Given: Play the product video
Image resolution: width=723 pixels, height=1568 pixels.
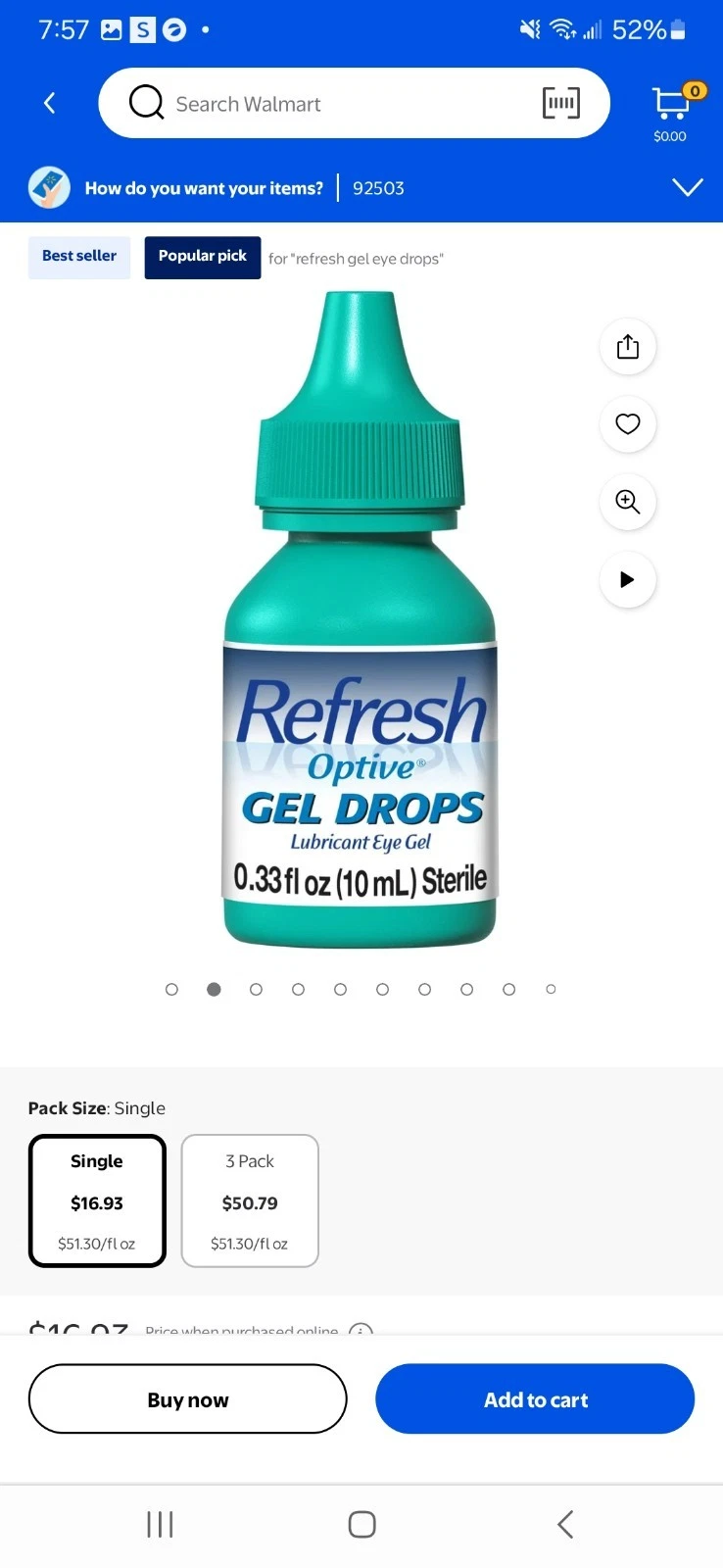Looking at the screenshot, I should pos(627,579).
